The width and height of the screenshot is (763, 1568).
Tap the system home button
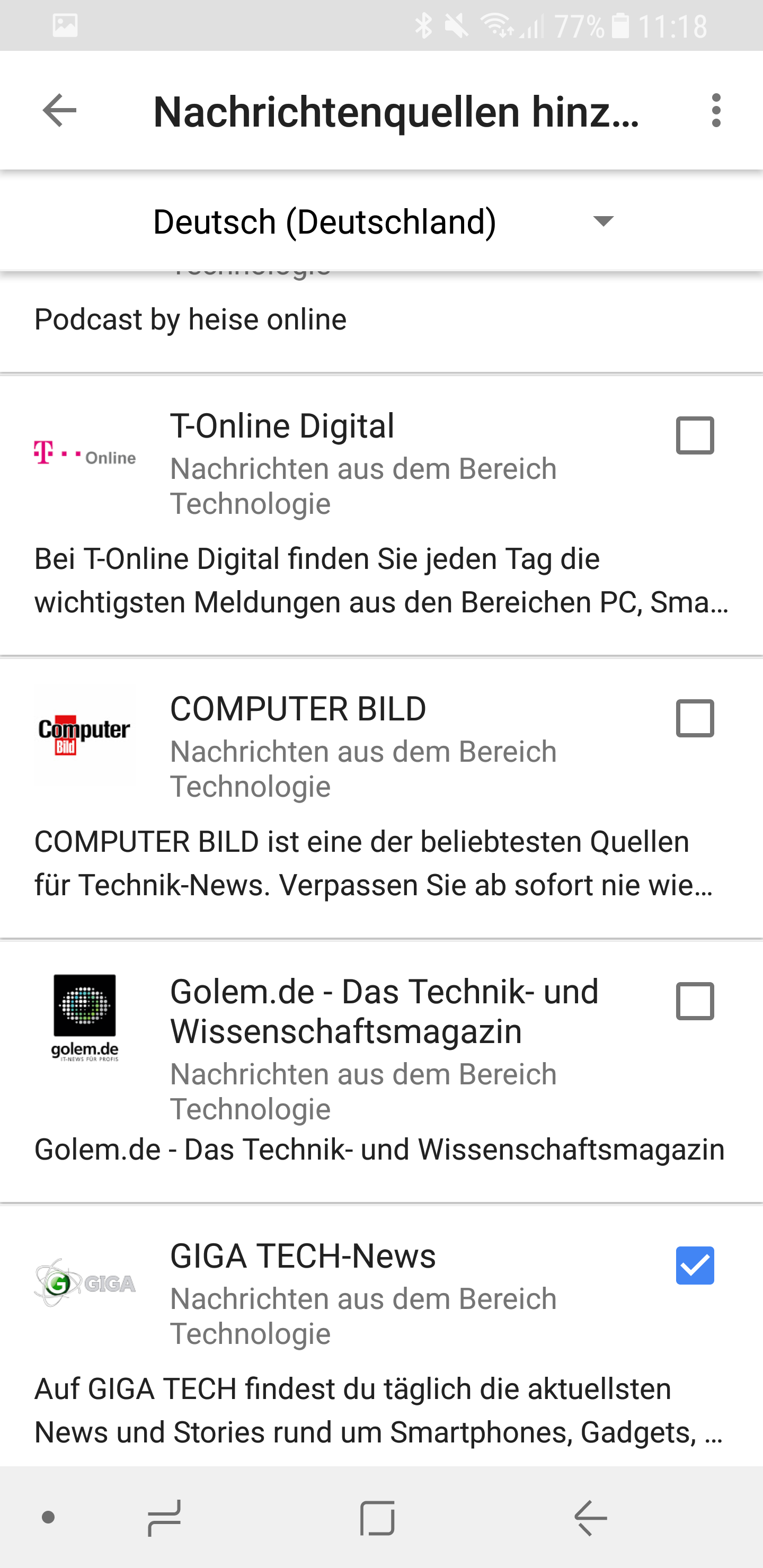(x=378, y=1518)
